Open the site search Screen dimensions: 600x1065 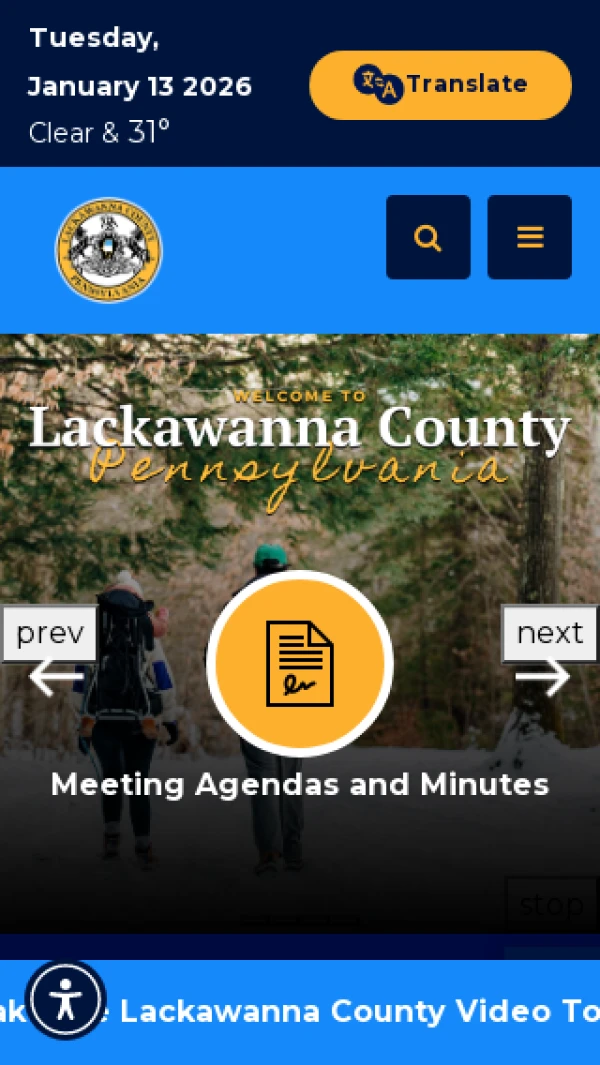[428, 237]
